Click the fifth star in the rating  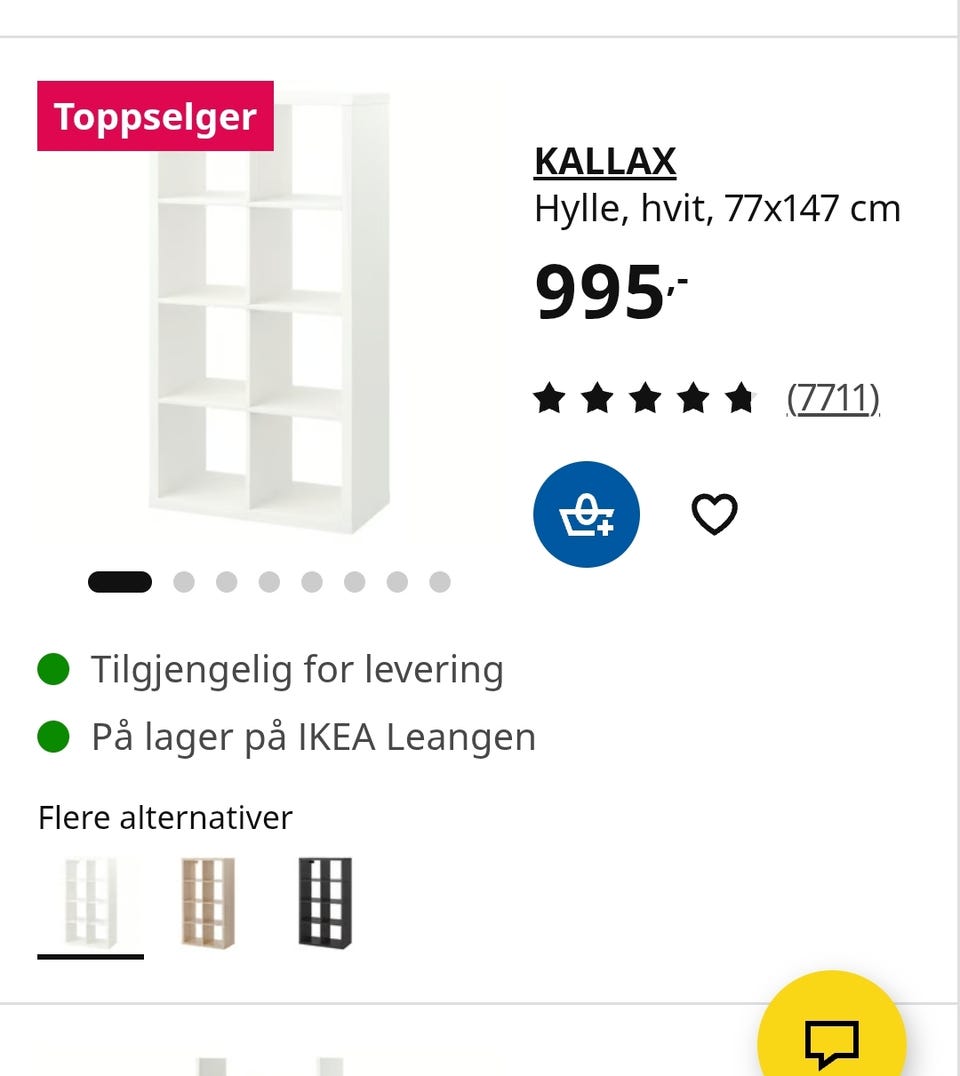(x=742, y=397)
